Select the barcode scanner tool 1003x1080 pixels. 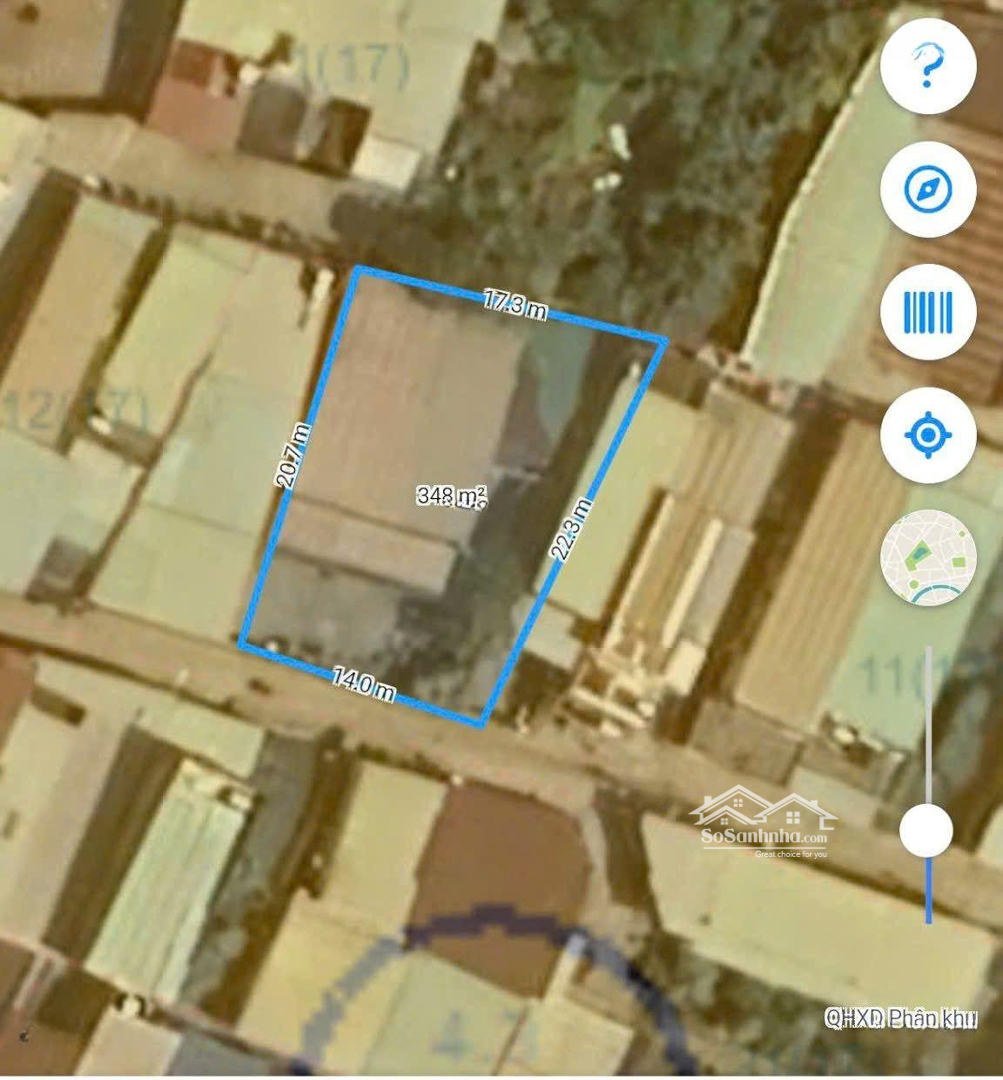928,311
